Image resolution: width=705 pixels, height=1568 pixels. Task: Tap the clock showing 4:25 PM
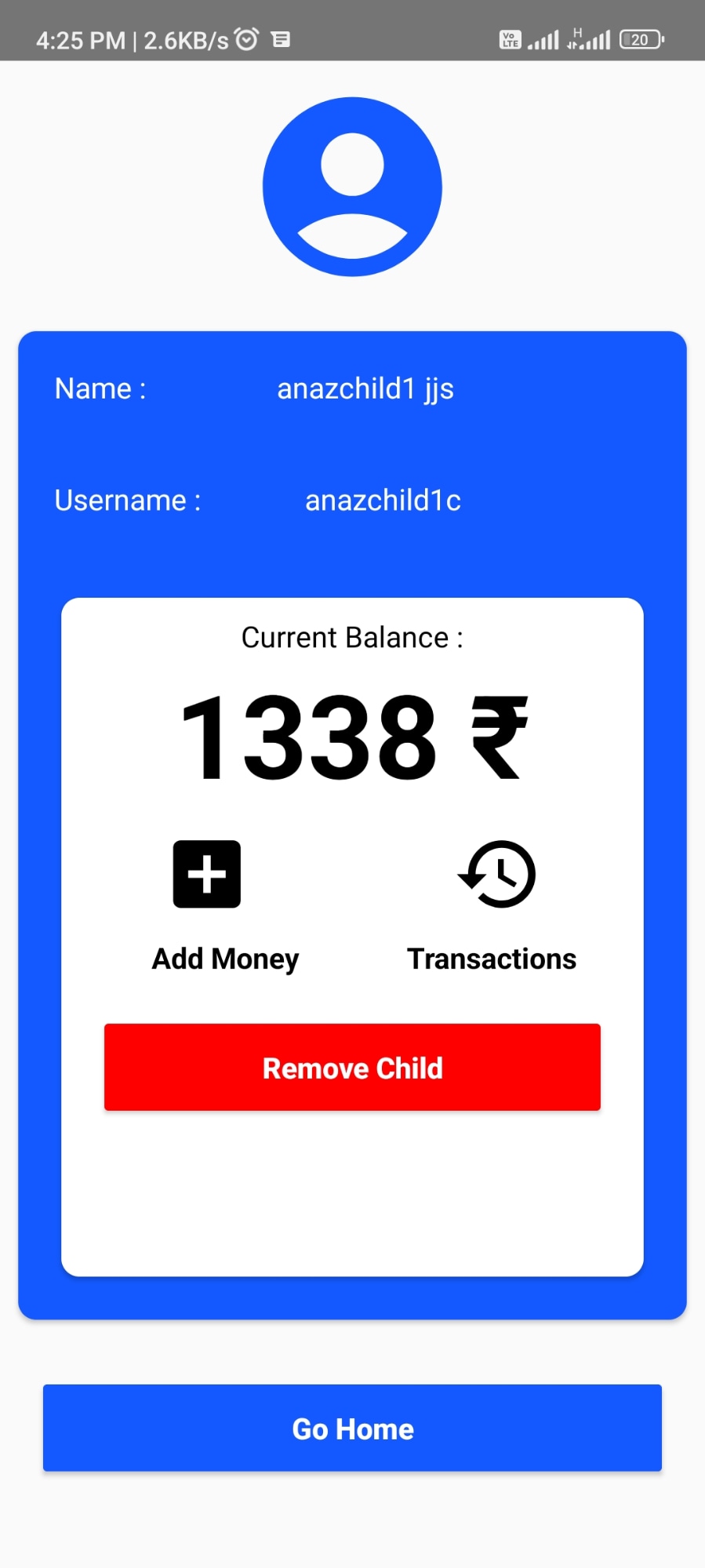78,38
